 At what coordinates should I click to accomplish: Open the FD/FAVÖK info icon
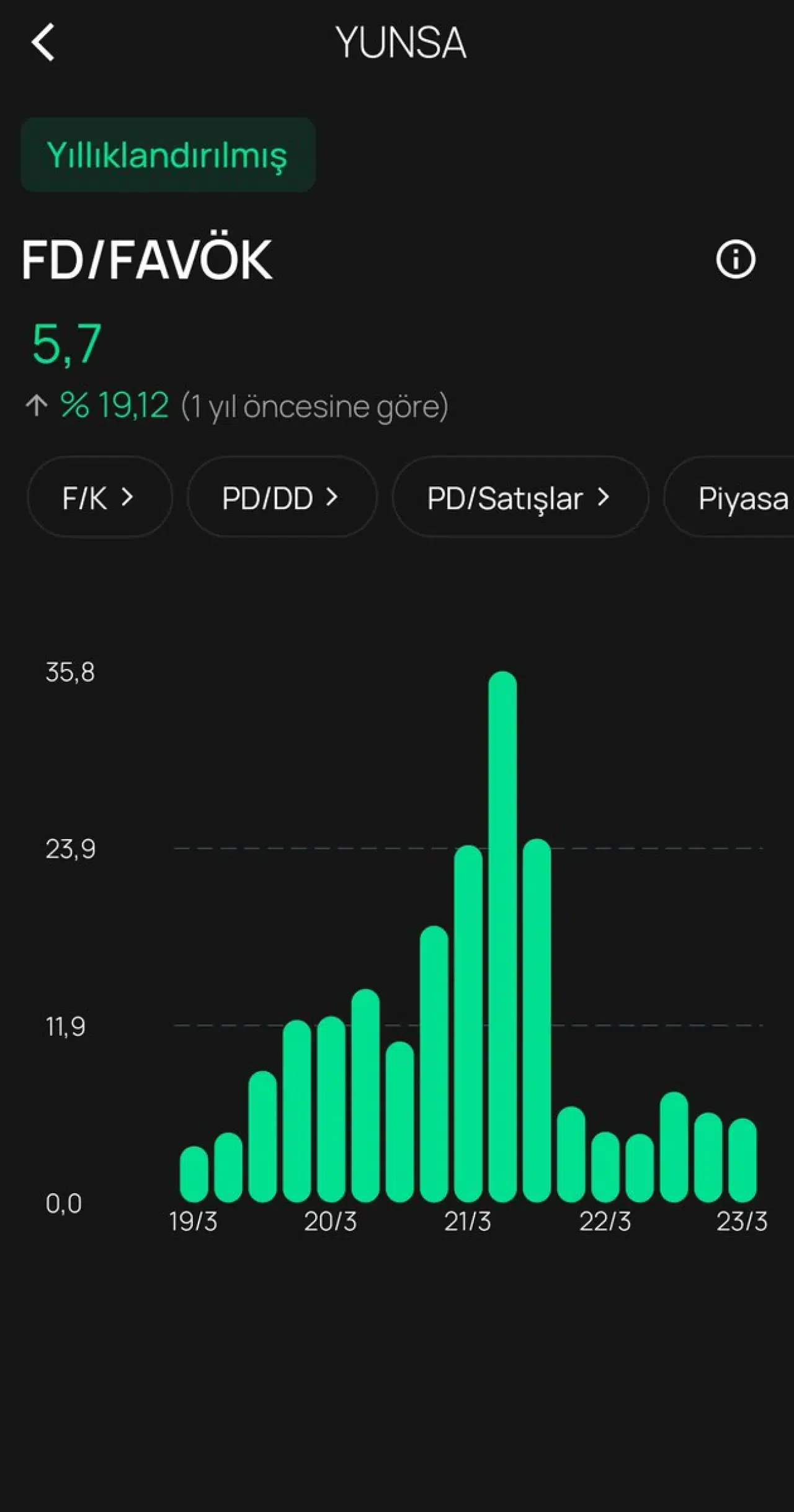735,259
